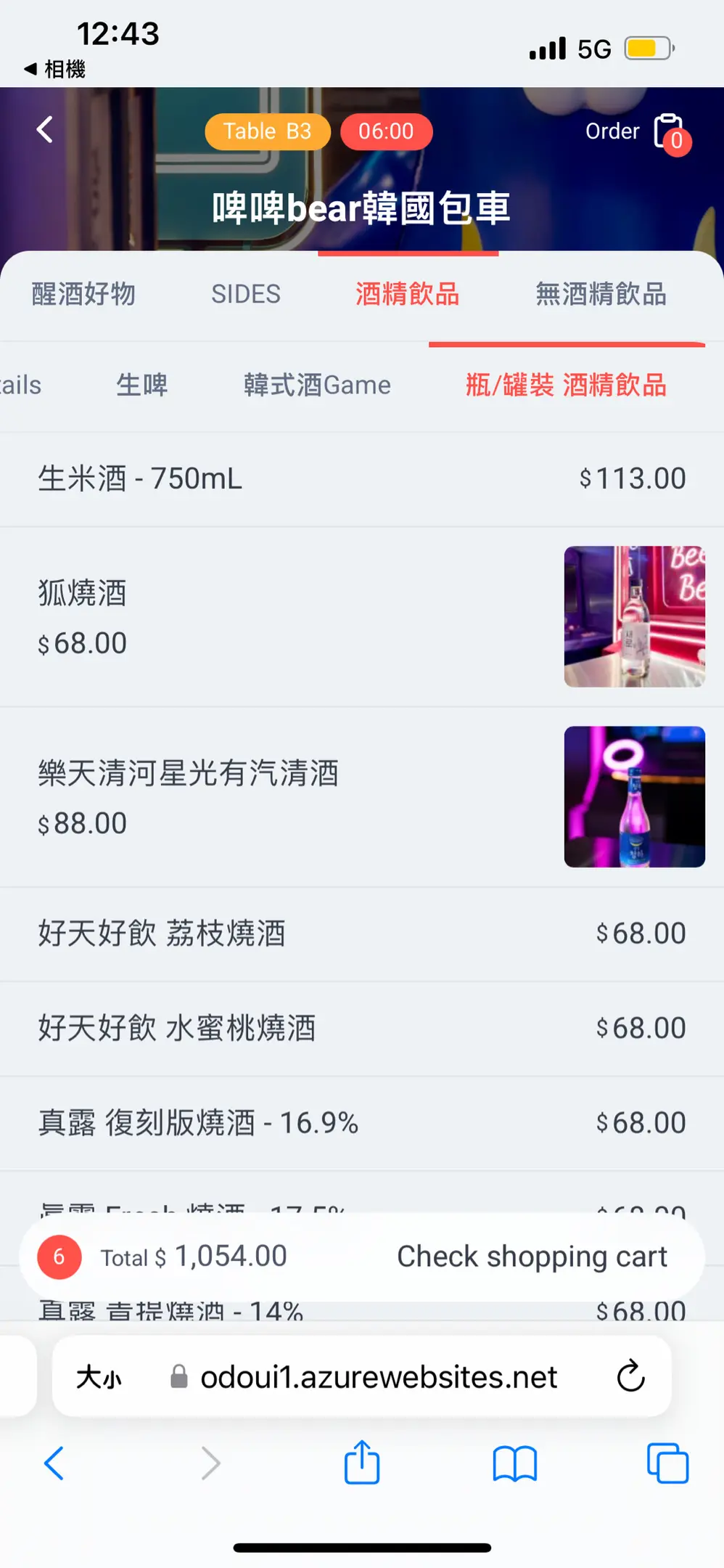
Task: Open the Order clipboard icon
Action: click(x=670, y=132)
